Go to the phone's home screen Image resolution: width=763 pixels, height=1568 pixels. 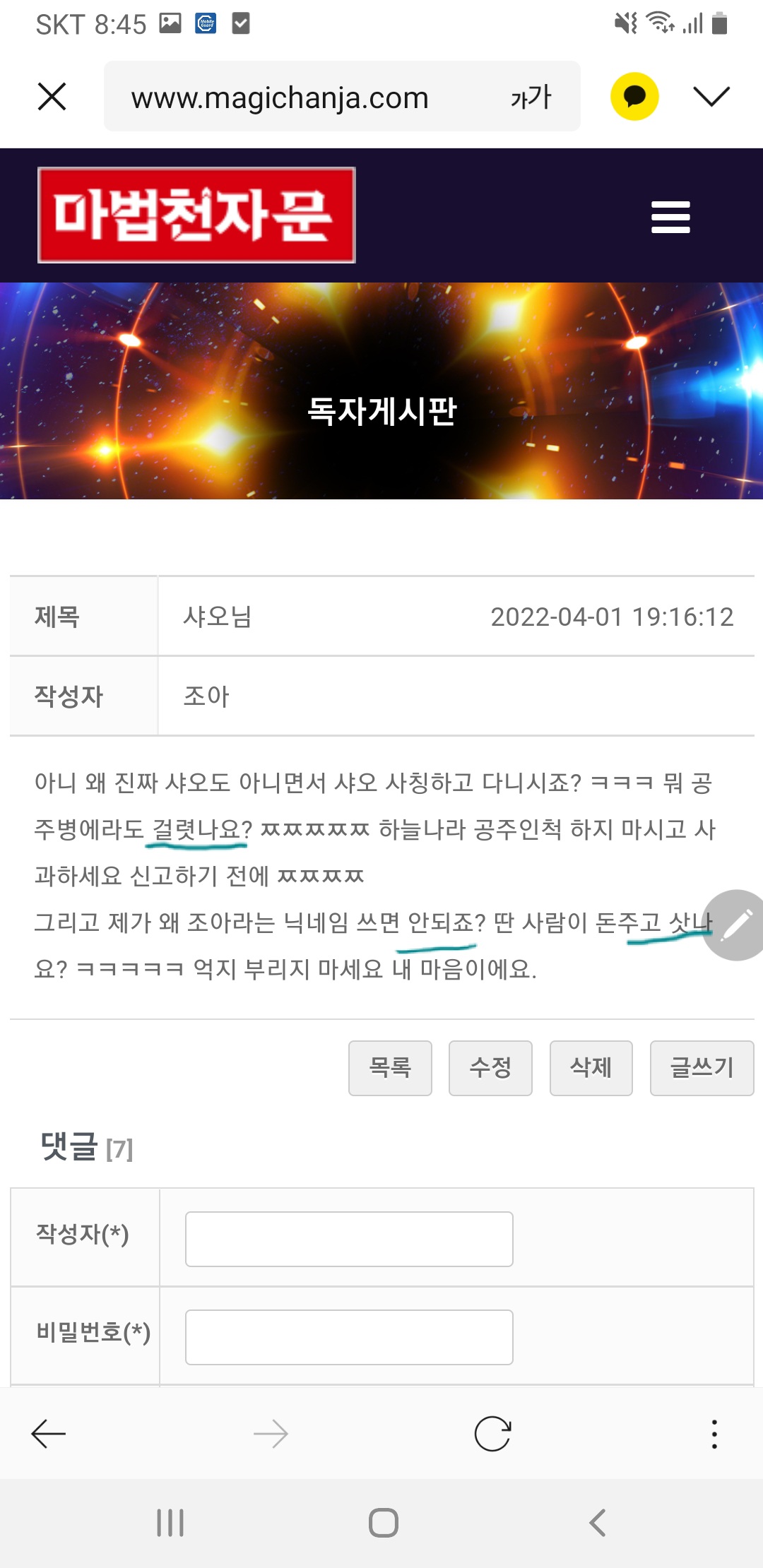coord(383,1522)
